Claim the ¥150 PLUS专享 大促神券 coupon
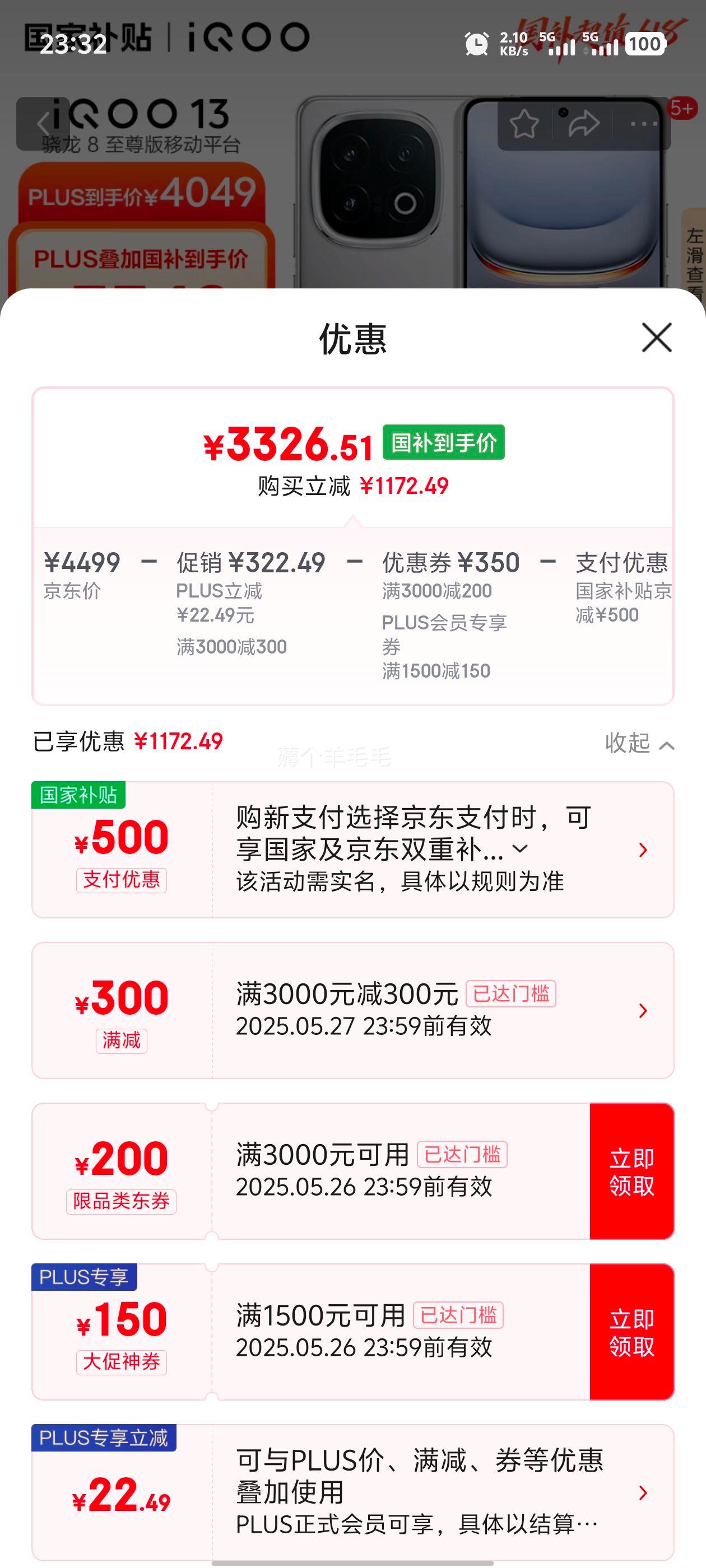 click(631, 1332)
